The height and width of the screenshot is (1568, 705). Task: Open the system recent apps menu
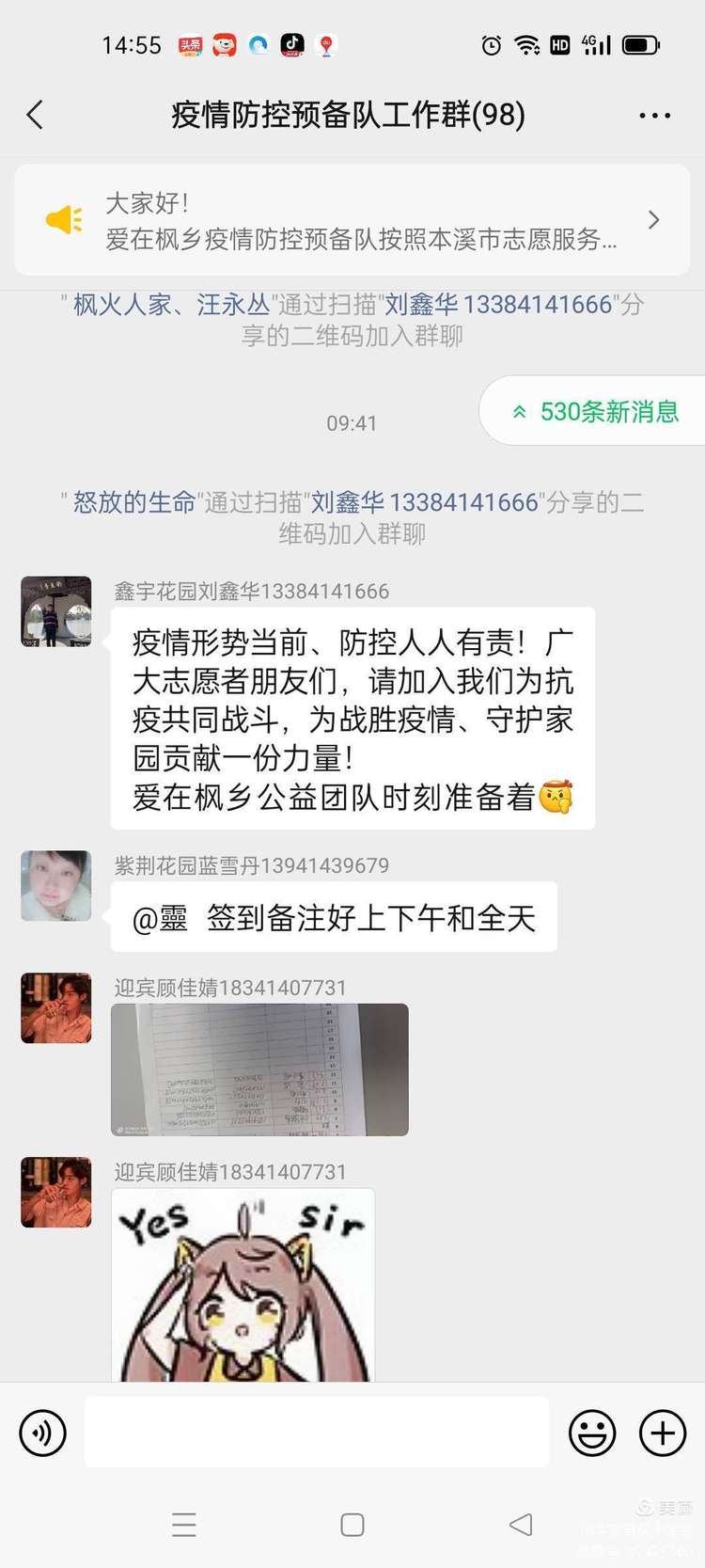(184, 1525)
